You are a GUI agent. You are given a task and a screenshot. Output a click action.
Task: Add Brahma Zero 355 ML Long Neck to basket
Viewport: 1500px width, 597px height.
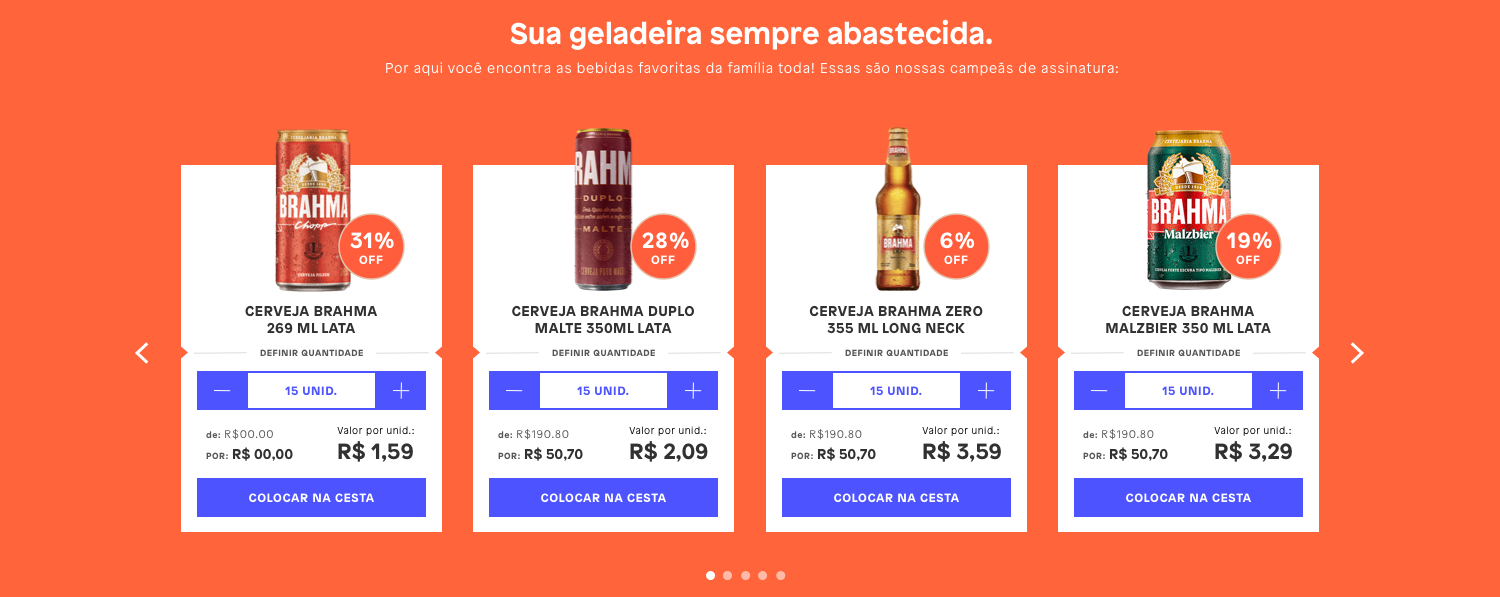pos(896,498)
